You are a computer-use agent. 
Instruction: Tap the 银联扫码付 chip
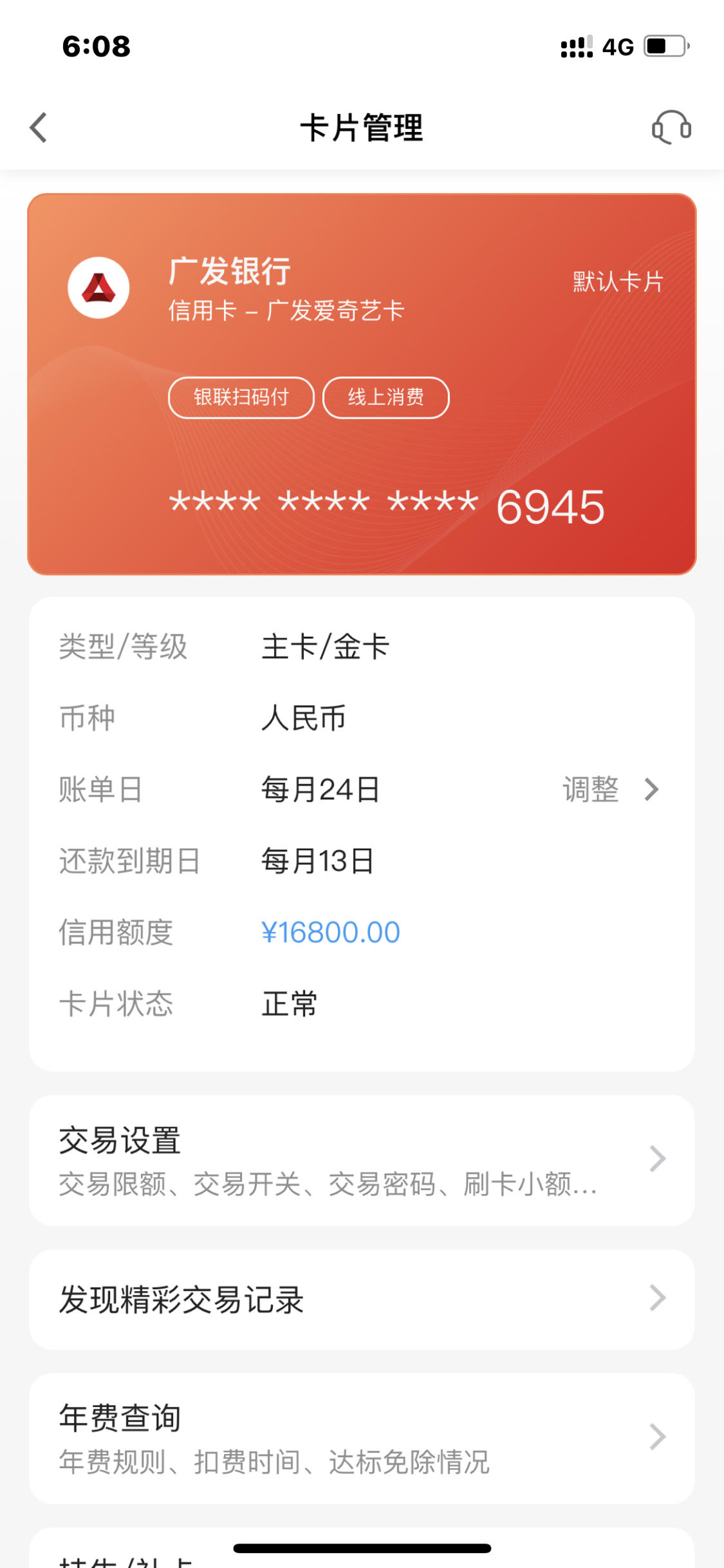coord(241,397)
